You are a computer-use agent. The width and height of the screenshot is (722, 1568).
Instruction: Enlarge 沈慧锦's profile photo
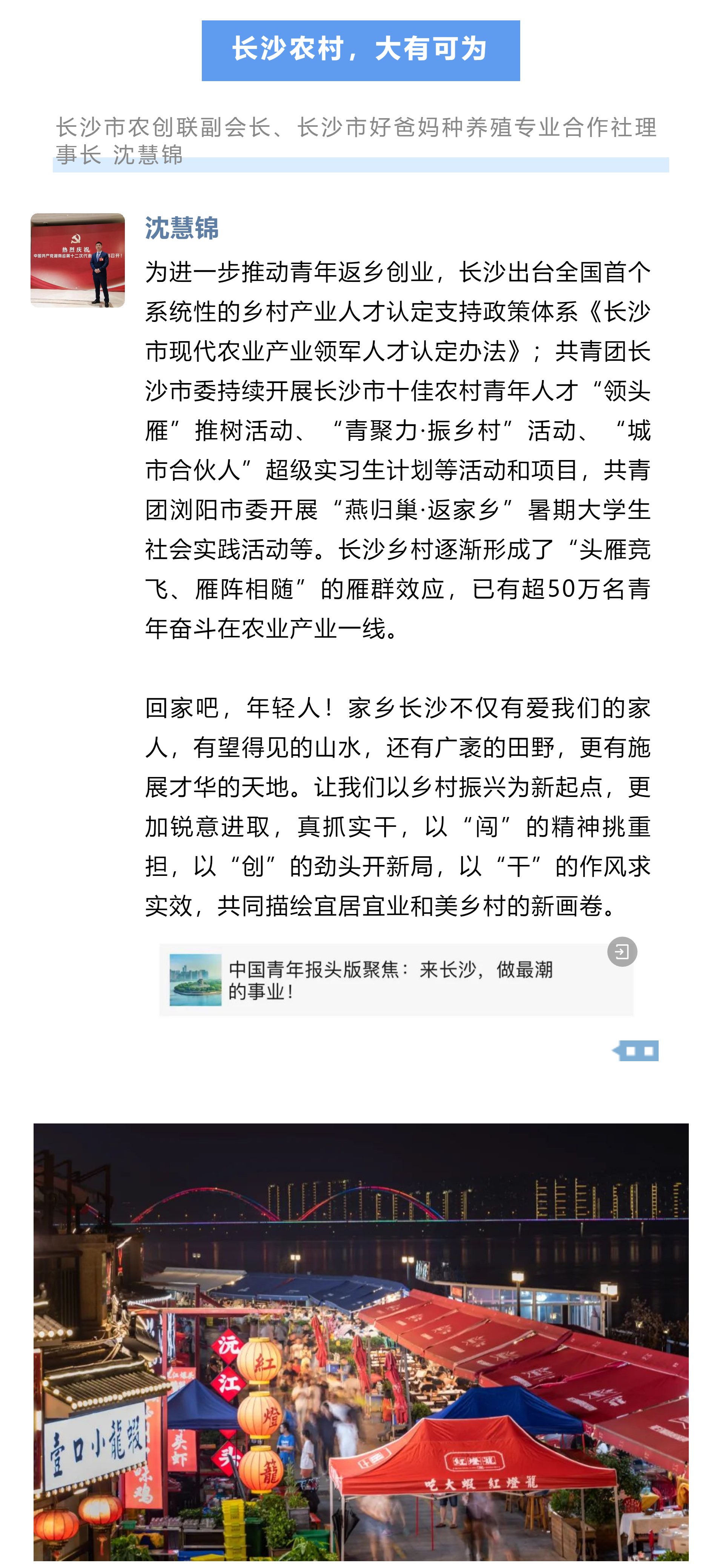coord(77,260)
